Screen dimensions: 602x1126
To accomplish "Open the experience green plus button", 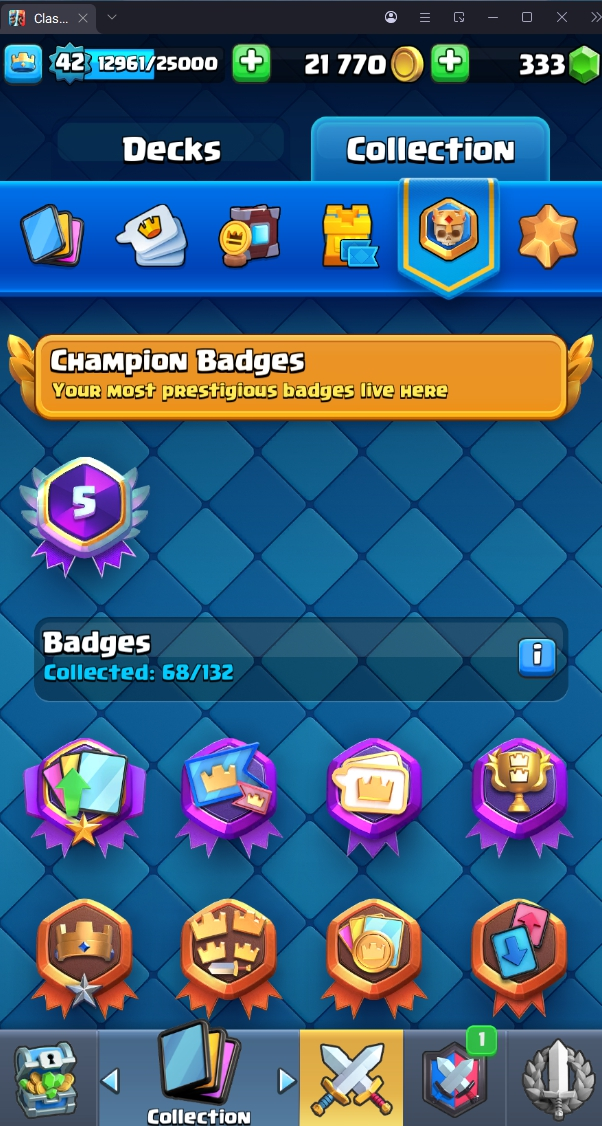I will click(x=251, y=64).
